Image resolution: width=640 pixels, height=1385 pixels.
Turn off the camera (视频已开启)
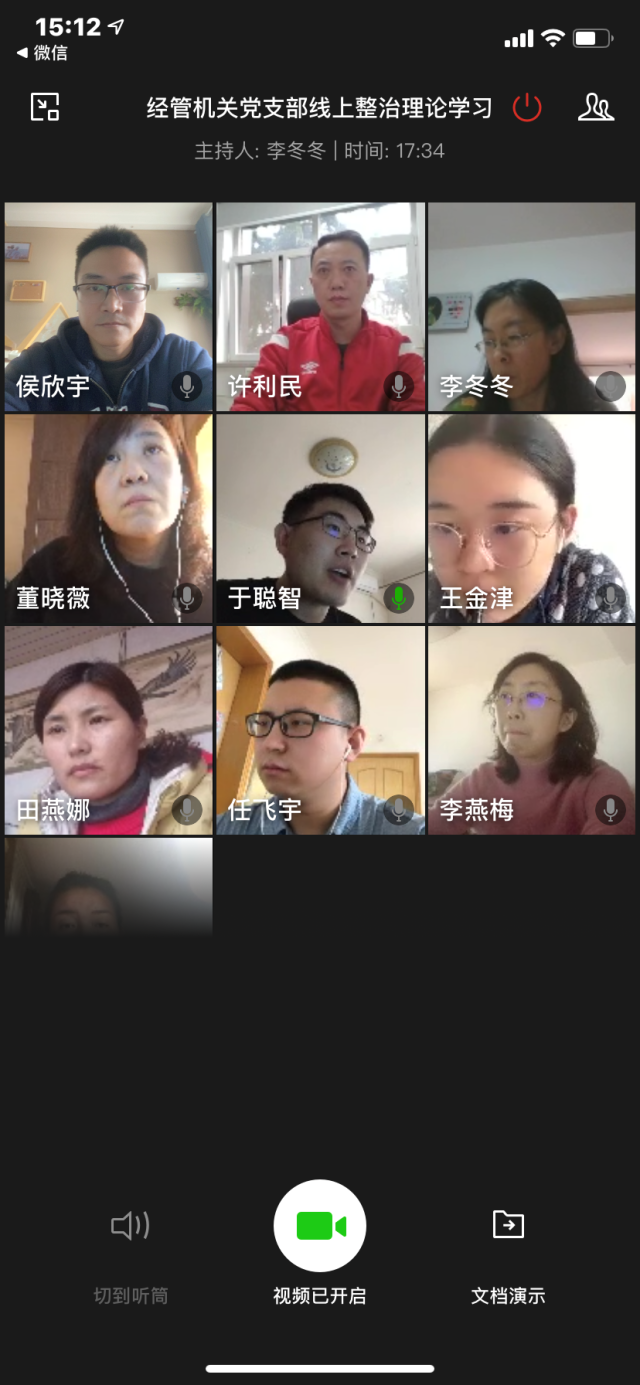tap(320, 1226)
